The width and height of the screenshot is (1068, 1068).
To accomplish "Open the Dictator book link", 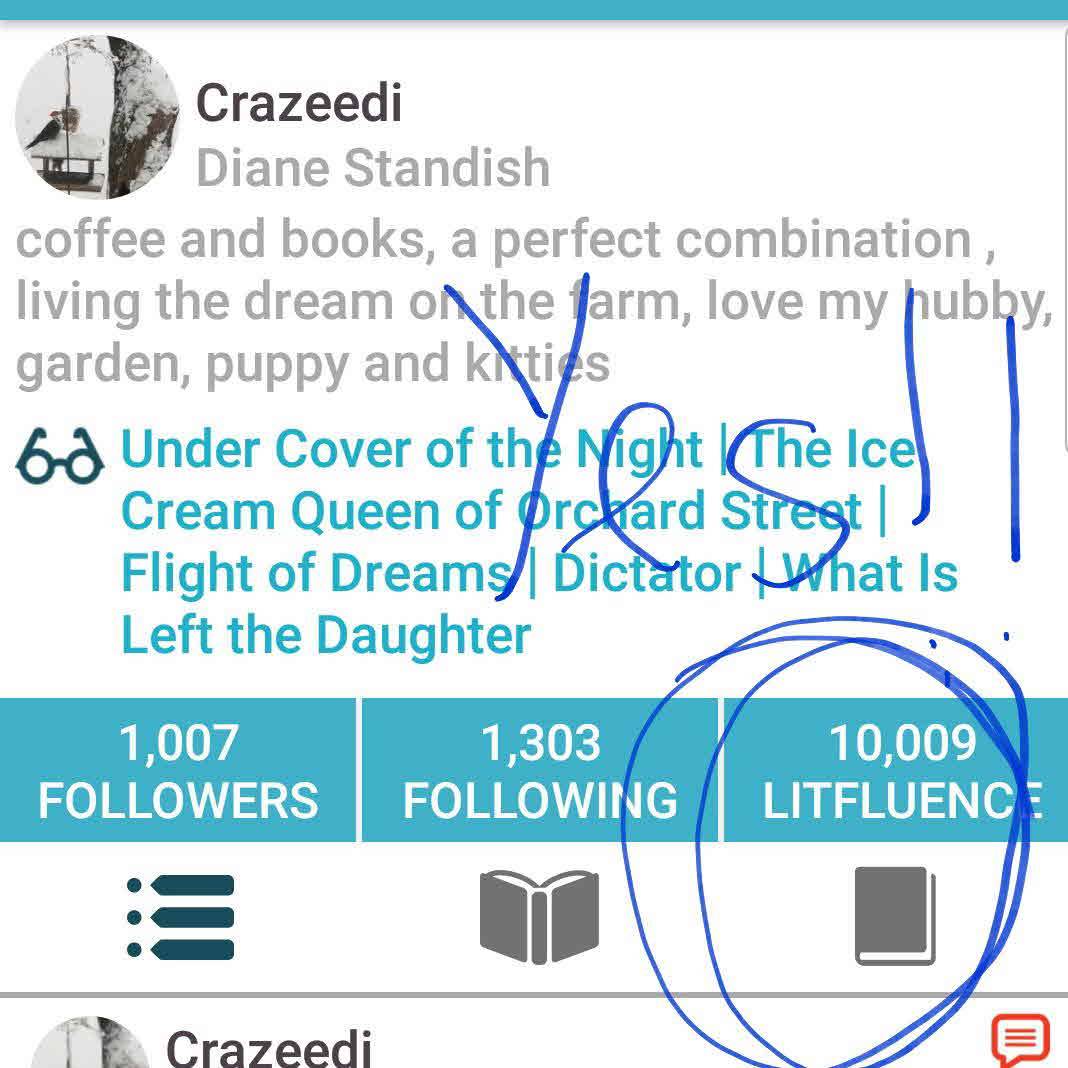I will [x=647, y=574].
